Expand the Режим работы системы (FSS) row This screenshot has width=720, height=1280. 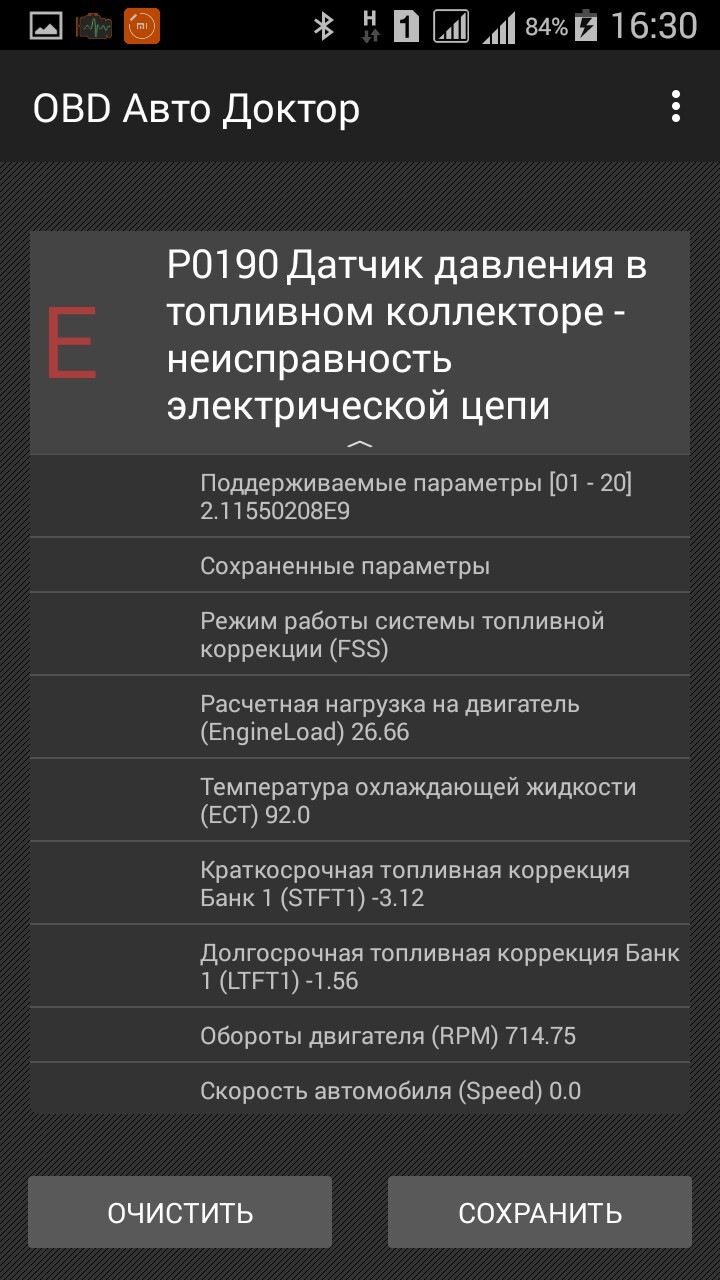coord(360,634)
